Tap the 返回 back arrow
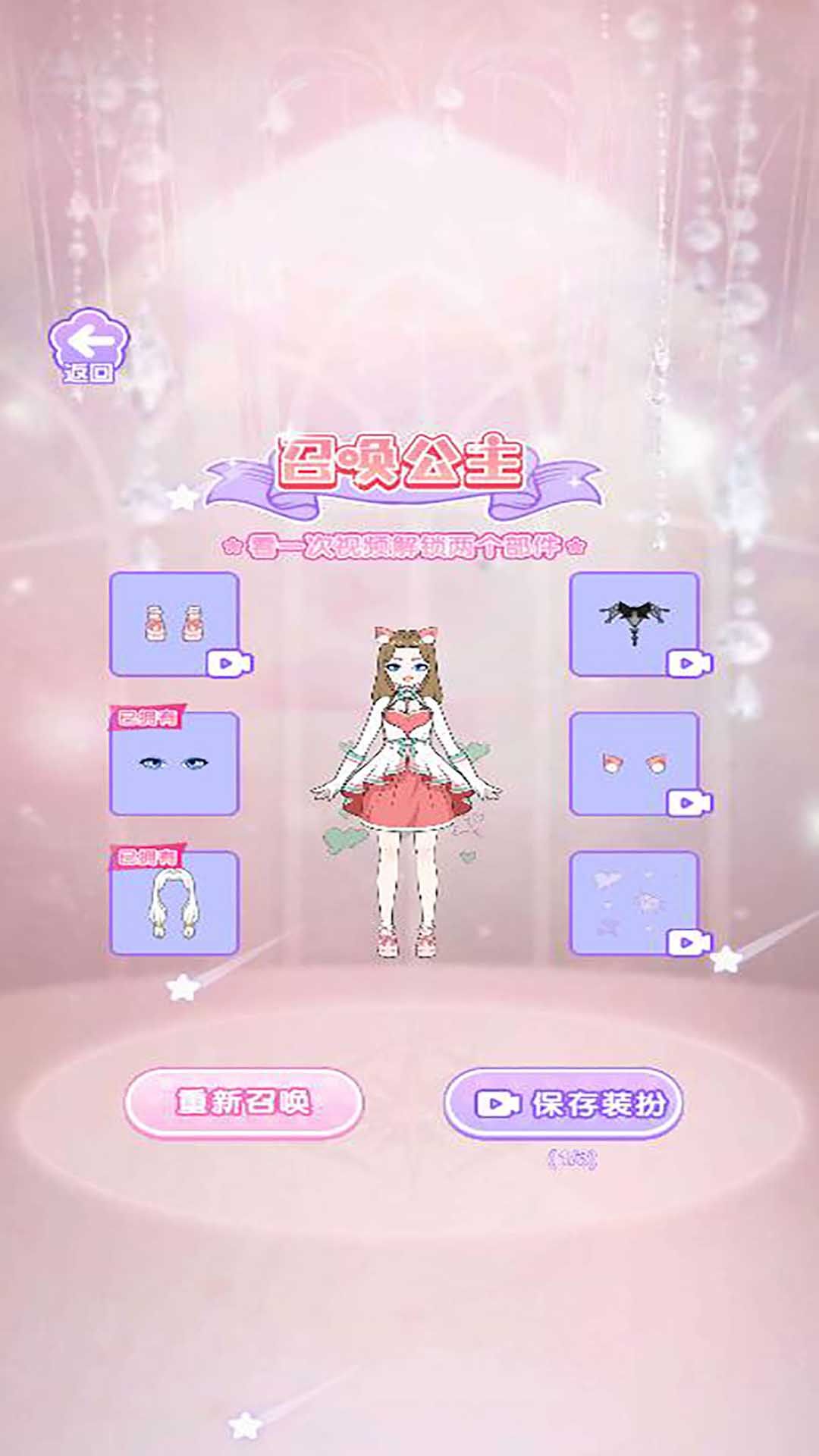819x1456 pixels. pyautogui.click(x=89, y=345)
